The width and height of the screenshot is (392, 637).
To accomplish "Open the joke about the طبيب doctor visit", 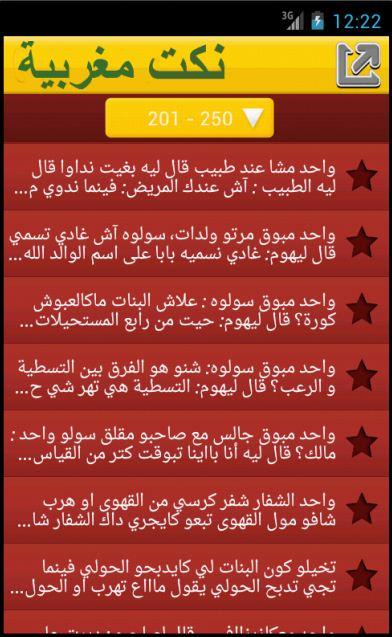I will pos(196,176).
